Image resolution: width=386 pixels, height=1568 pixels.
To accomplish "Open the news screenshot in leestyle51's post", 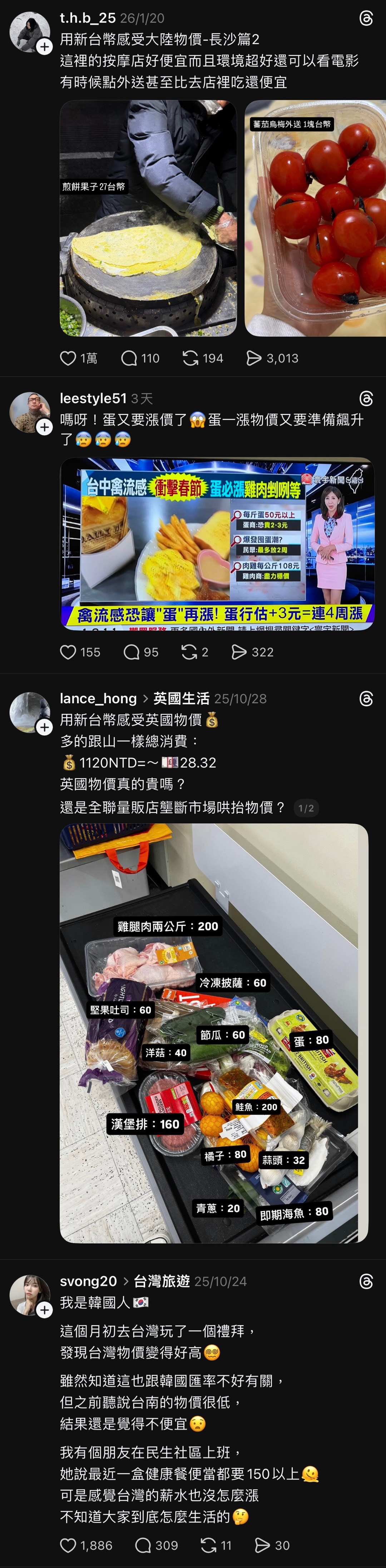I will (217, 543).
